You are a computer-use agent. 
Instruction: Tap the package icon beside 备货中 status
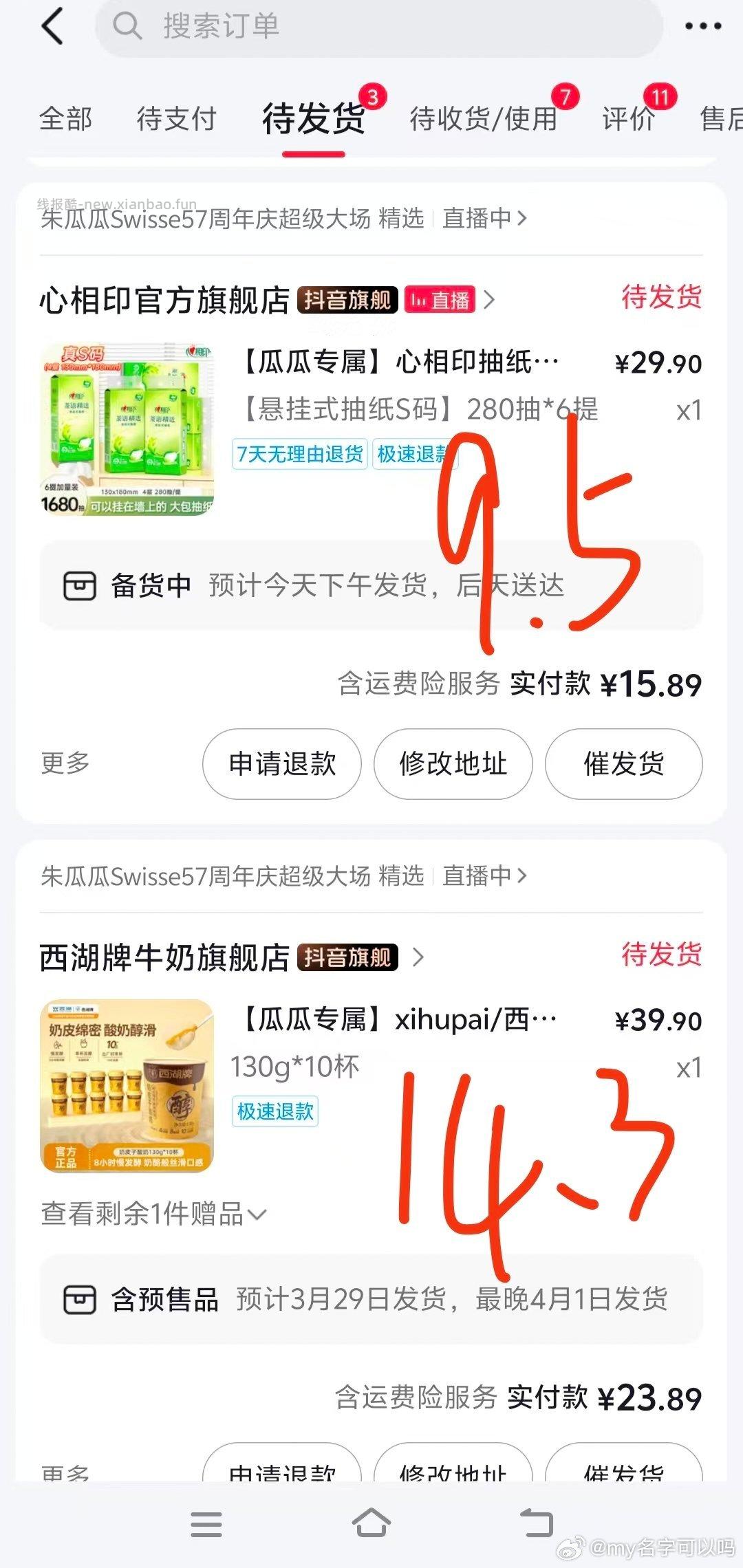click(x=81, y=586)
